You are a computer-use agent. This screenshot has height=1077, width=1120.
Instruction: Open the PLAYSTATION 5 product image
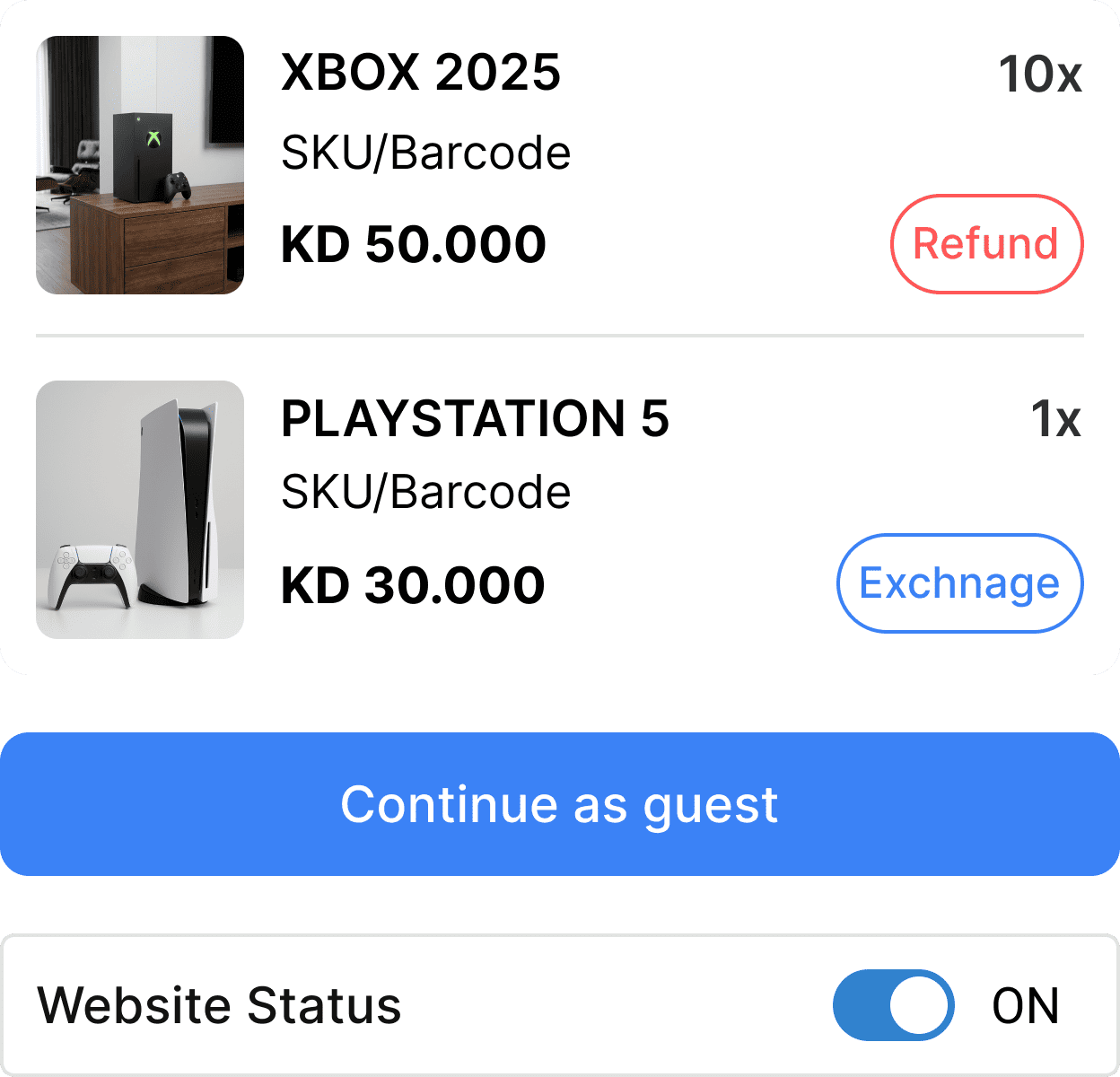[x=140, y=510]
